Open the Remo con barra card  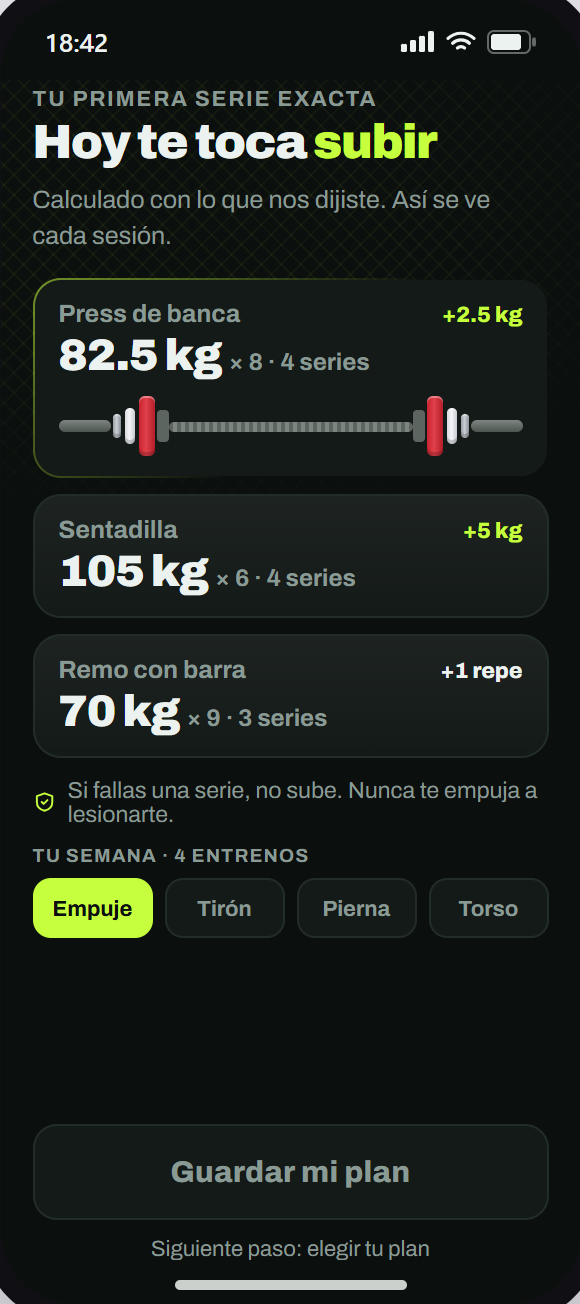pyautogui.click(x=290, y=696)
